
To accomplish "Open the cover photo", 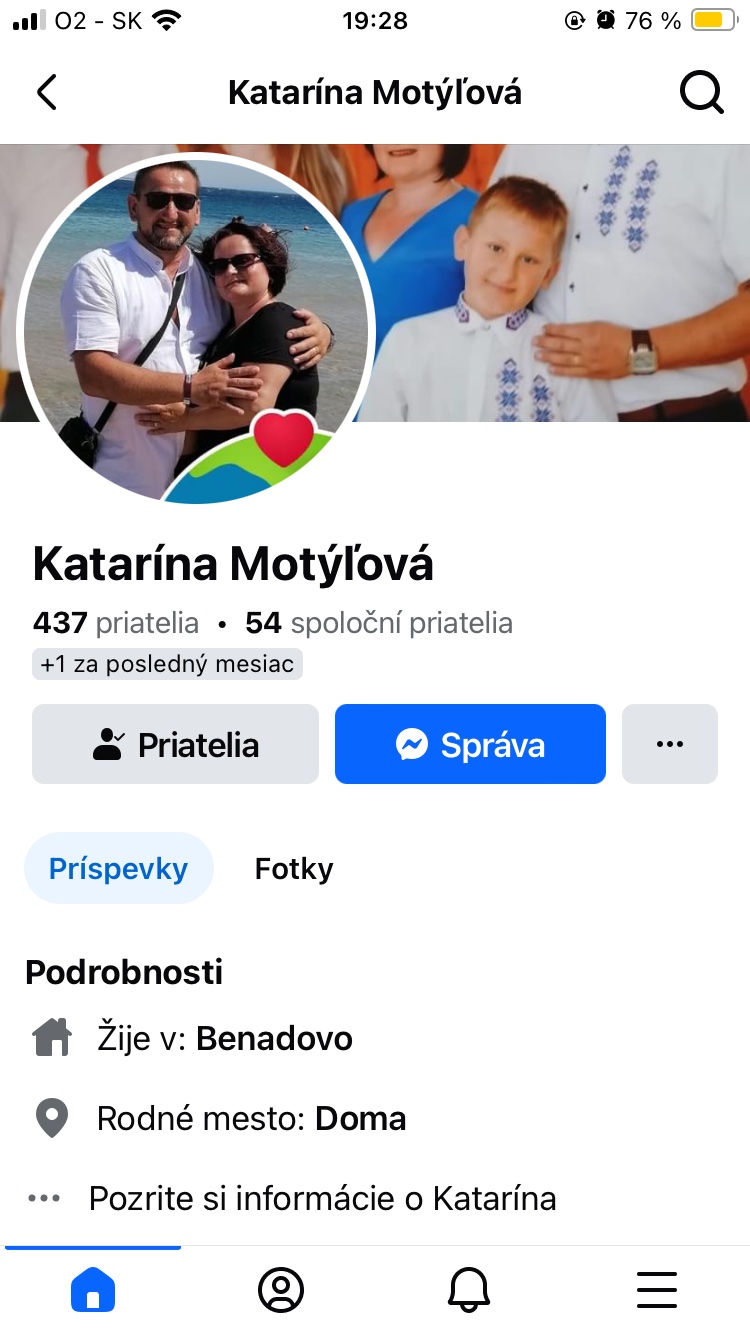I will point(560,280).
